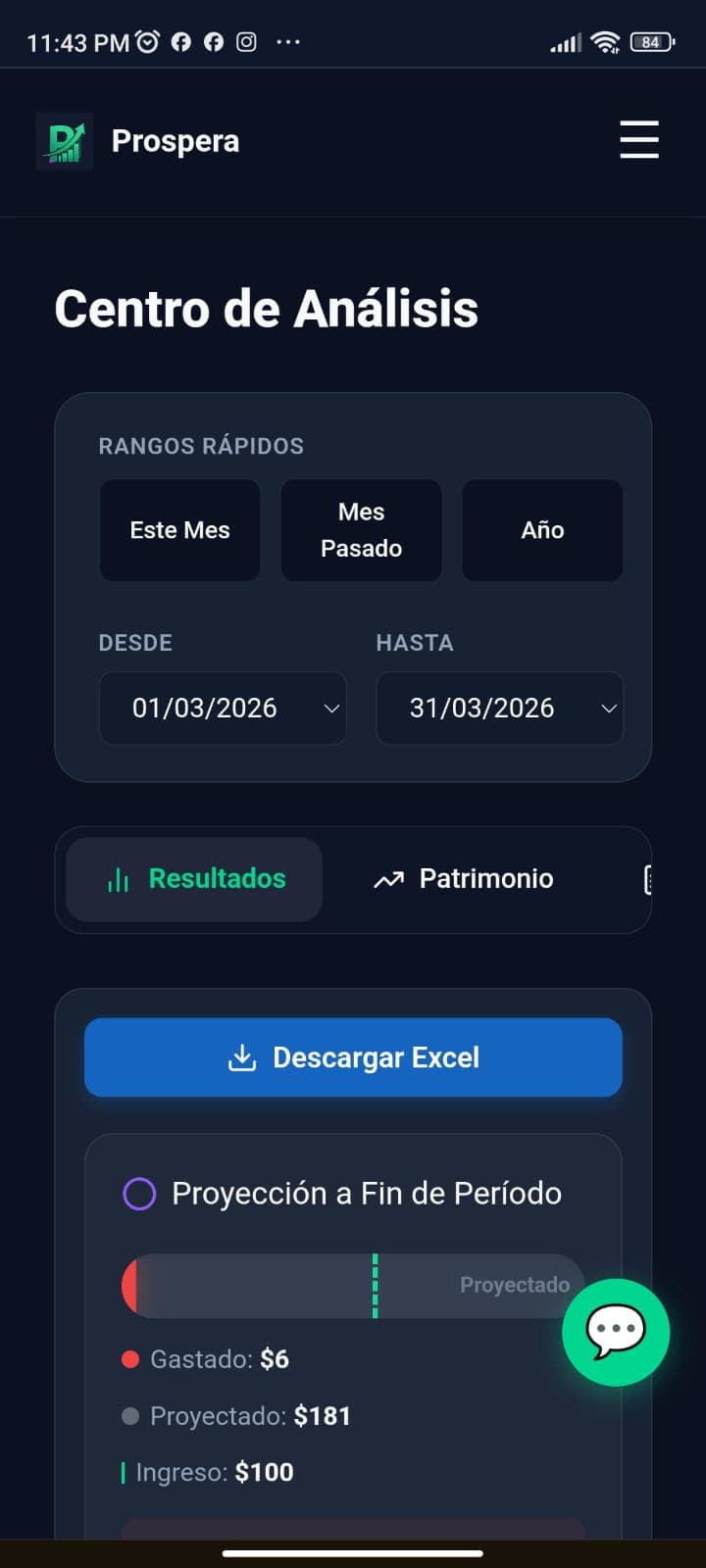Select the Año quick range option
706x1568 pixels.
point(541,530)
